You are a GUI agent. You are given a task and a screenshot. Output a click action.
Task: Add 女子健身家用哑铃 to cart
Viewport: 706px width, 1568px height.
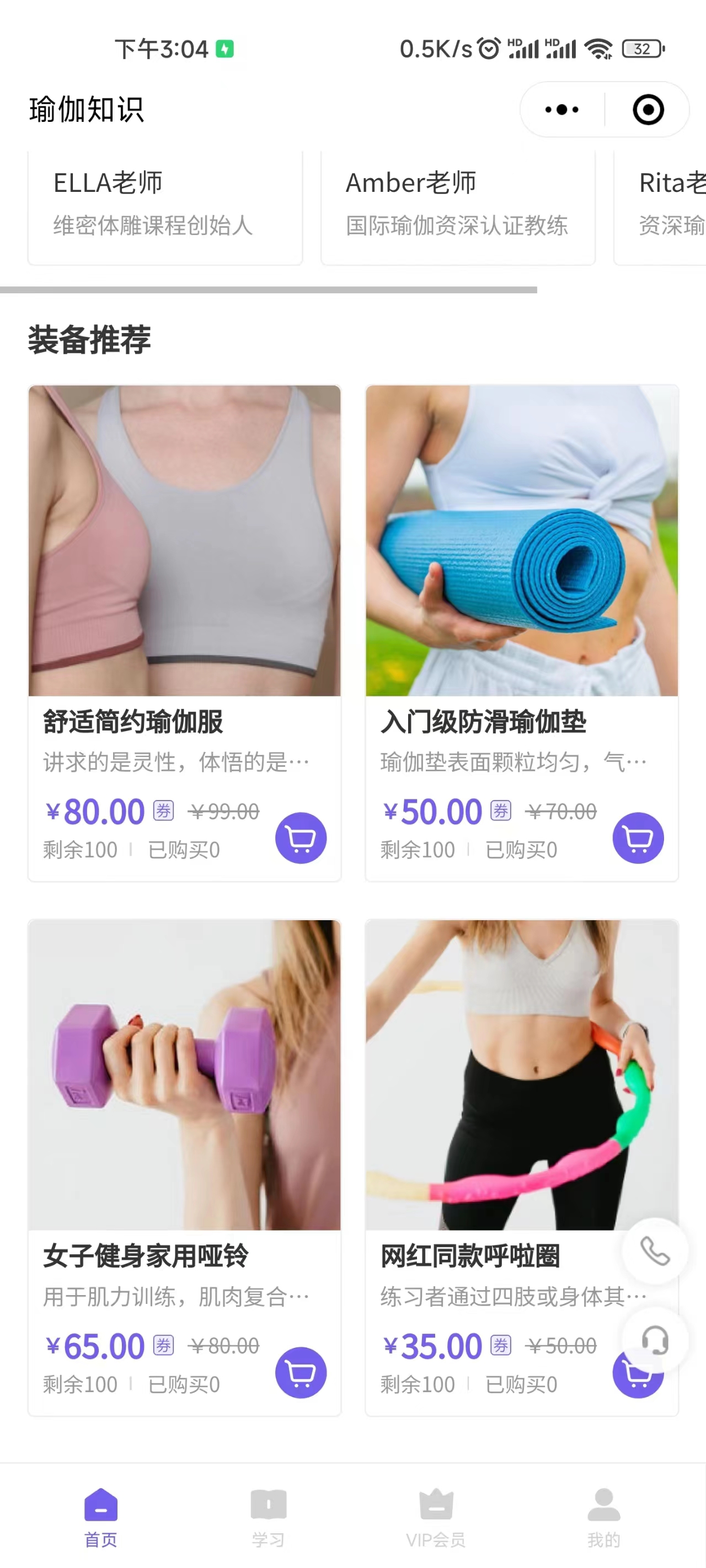pyautogui.click(x=301, y=1373)
